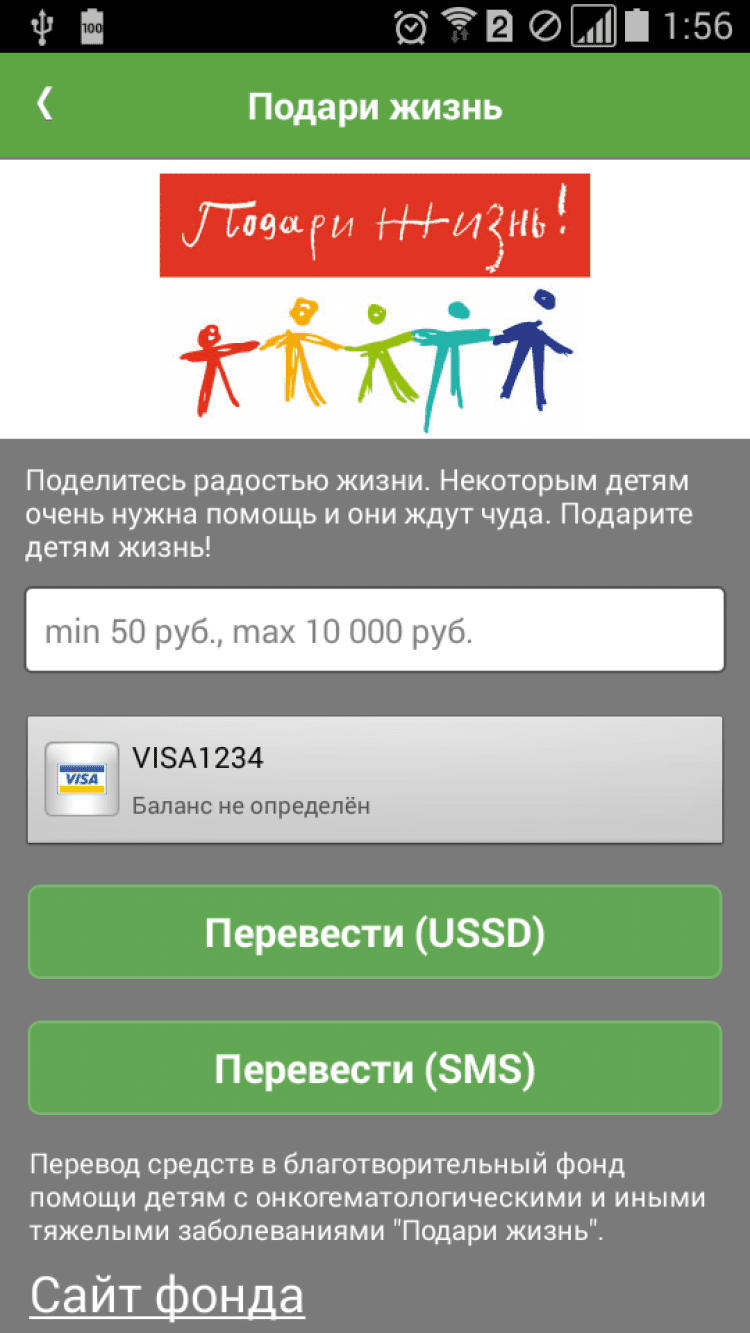Open the Сайт фонда link

click(167, 1295)
